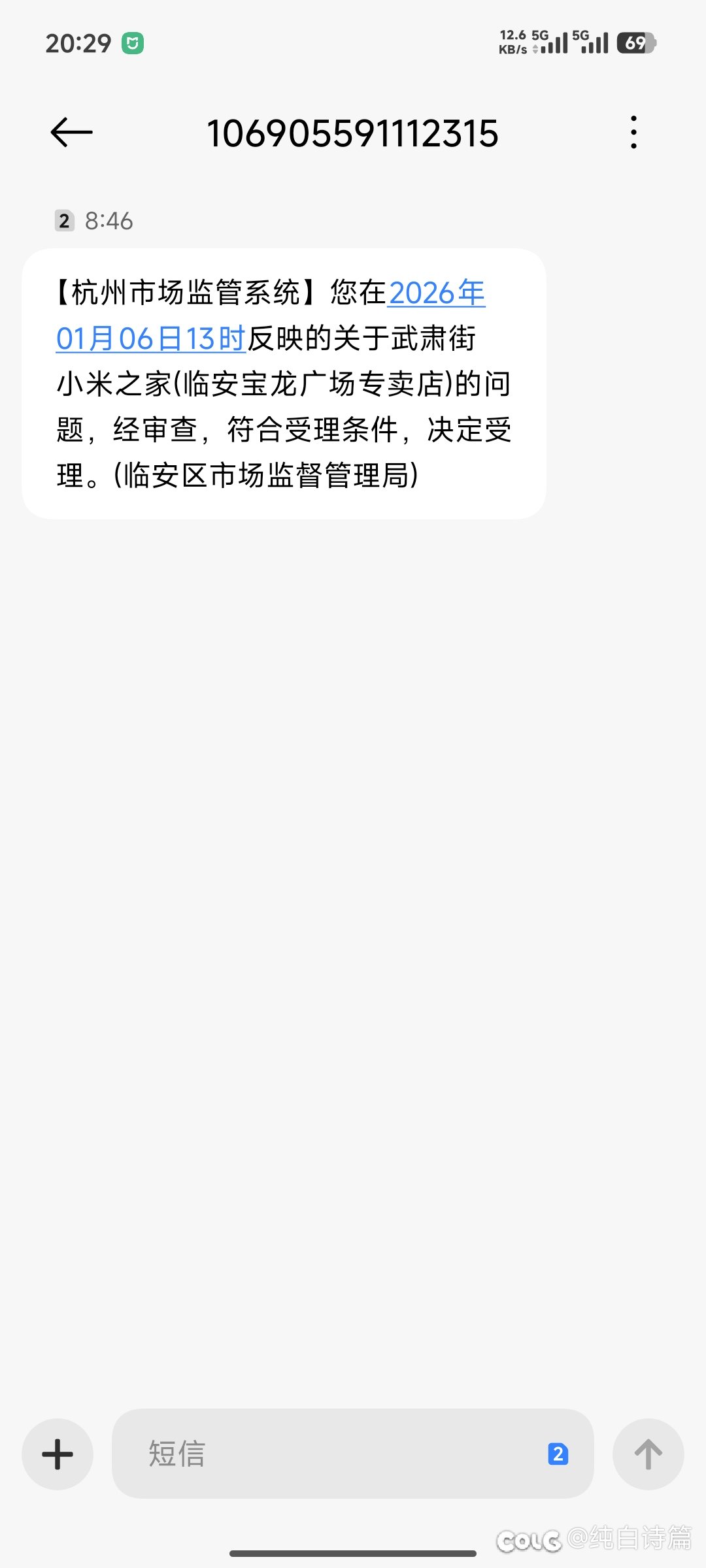Open the three-dot overflow menu
Screen dimensions: 706x1568
pyautogui.click(x=633, y=133)
